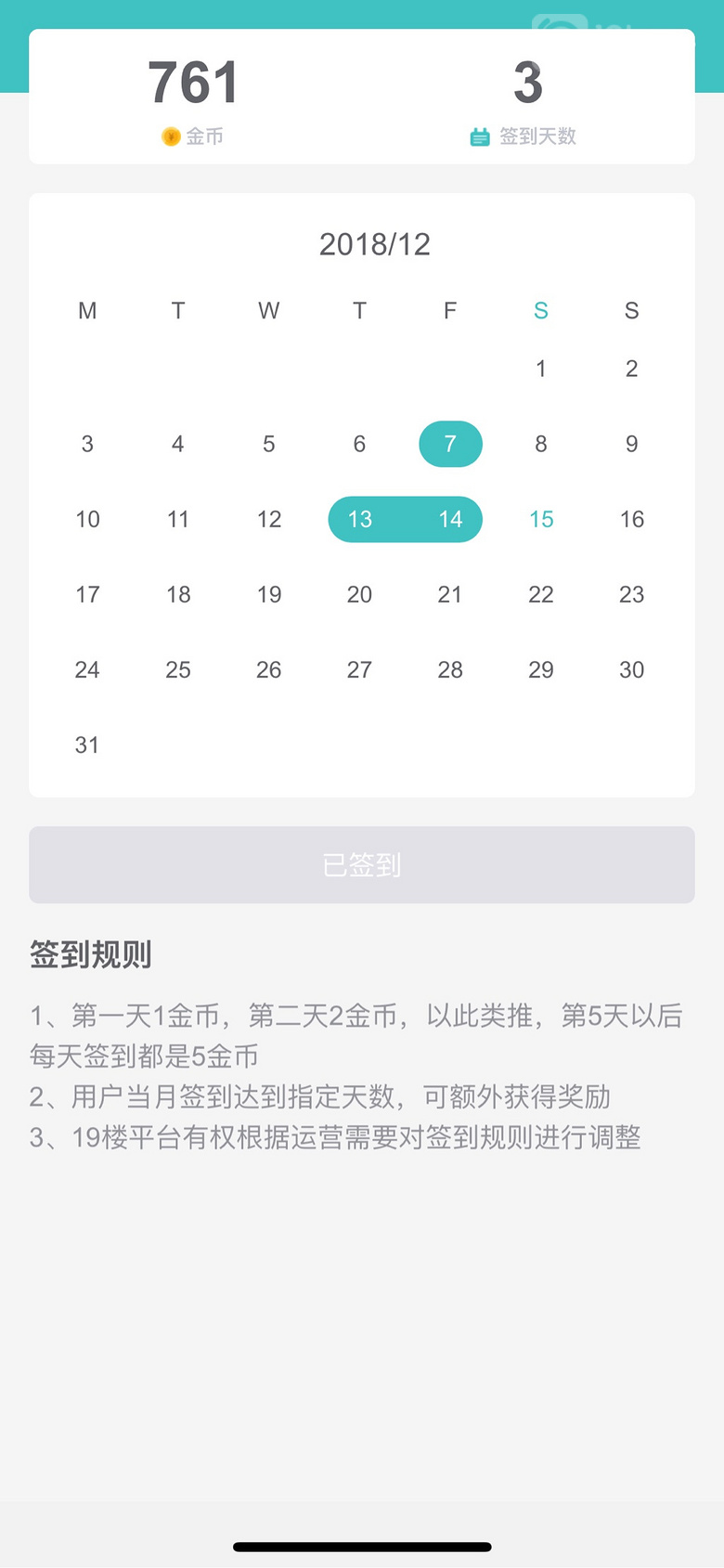The image size is (724, 1568).
Task: Select signed-in date 7 on calendar
Action: [x=450, y=444]
